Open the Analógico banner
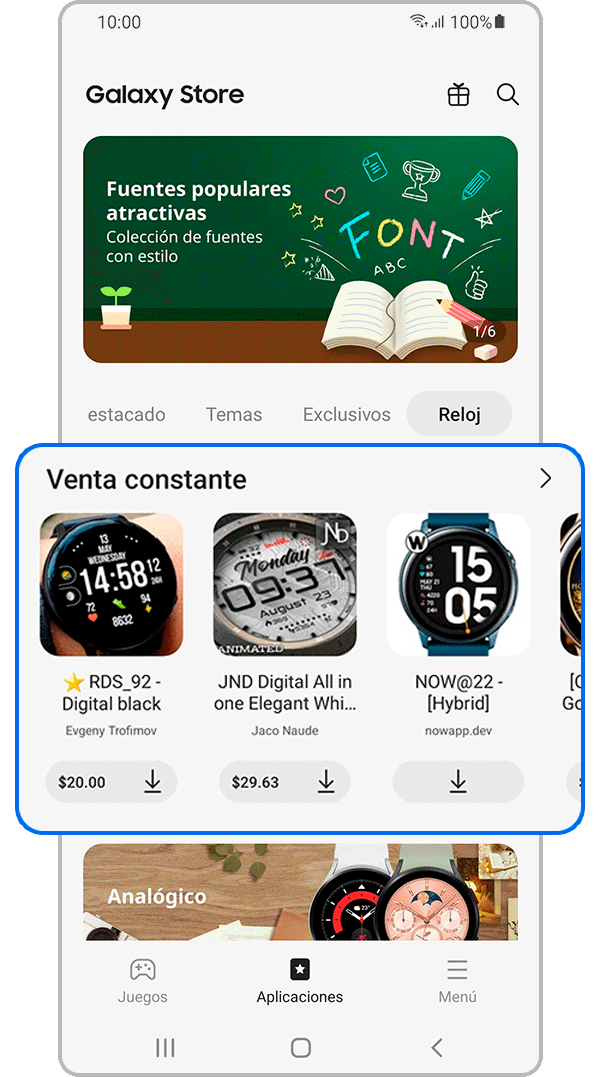The width and height of the screenshot is (600, 1077). (300, 892)
